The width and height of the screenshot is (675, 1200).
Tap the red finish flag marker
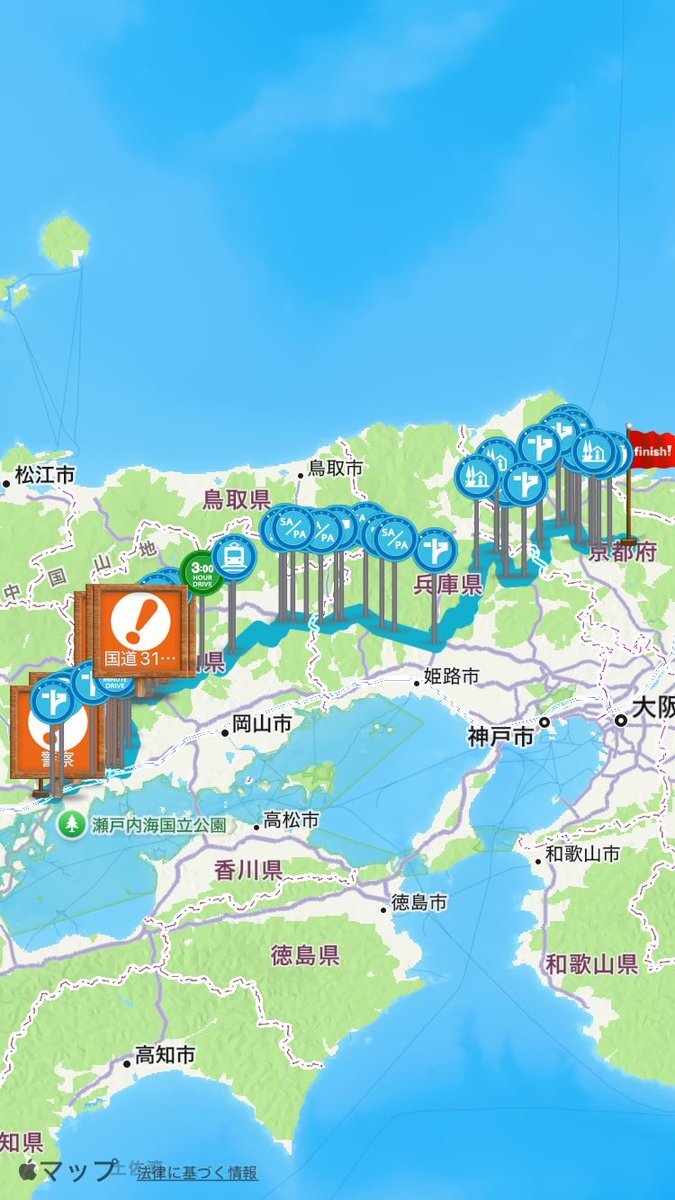(651, 447)
